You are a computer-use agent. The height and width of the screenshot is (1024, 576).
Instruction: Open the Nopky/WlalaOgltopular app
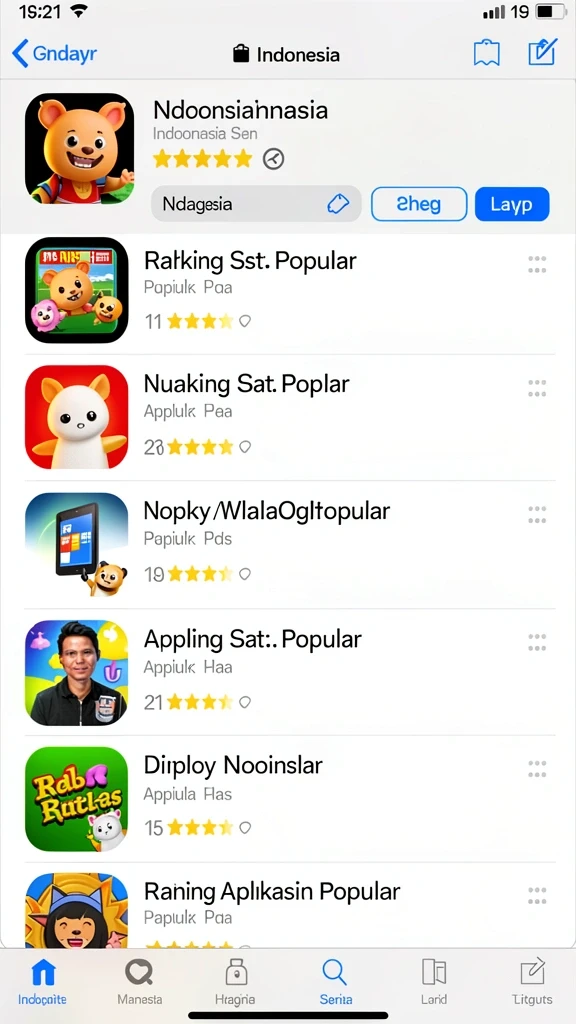290,544
